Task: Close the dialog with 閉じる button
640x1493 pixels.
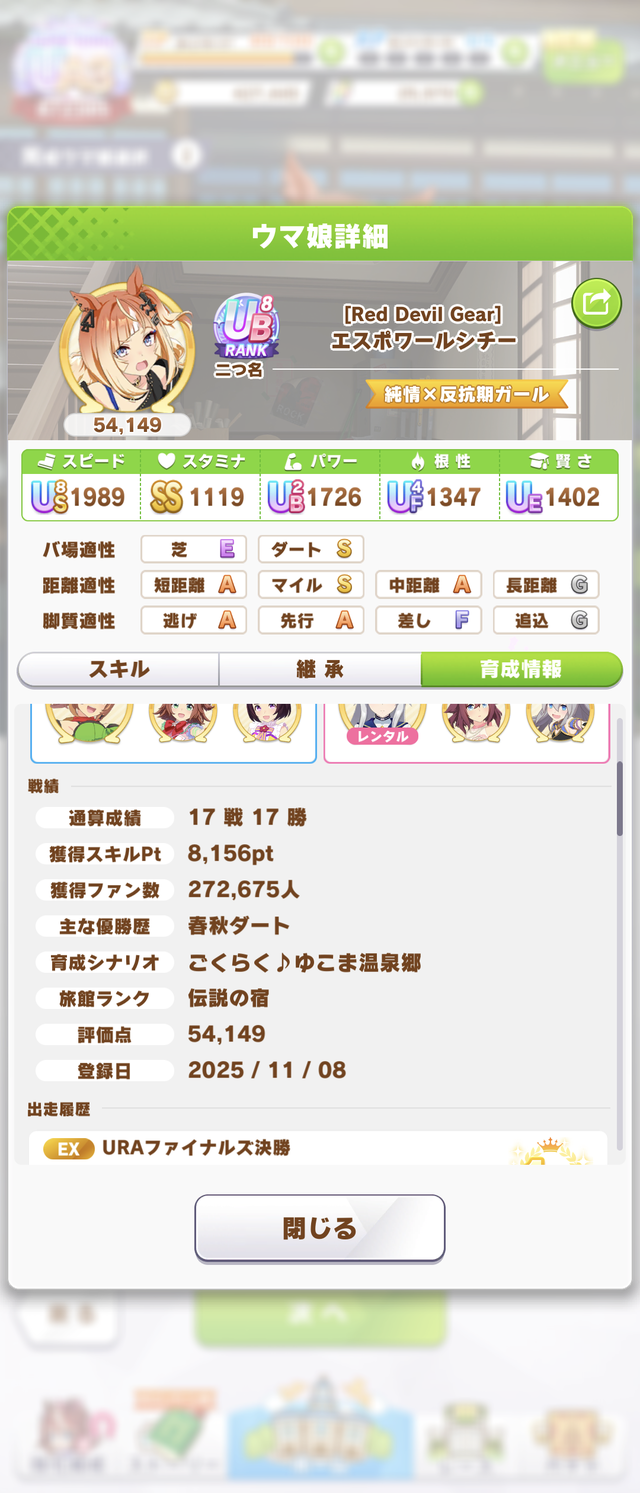Action: coord(319,1228)
